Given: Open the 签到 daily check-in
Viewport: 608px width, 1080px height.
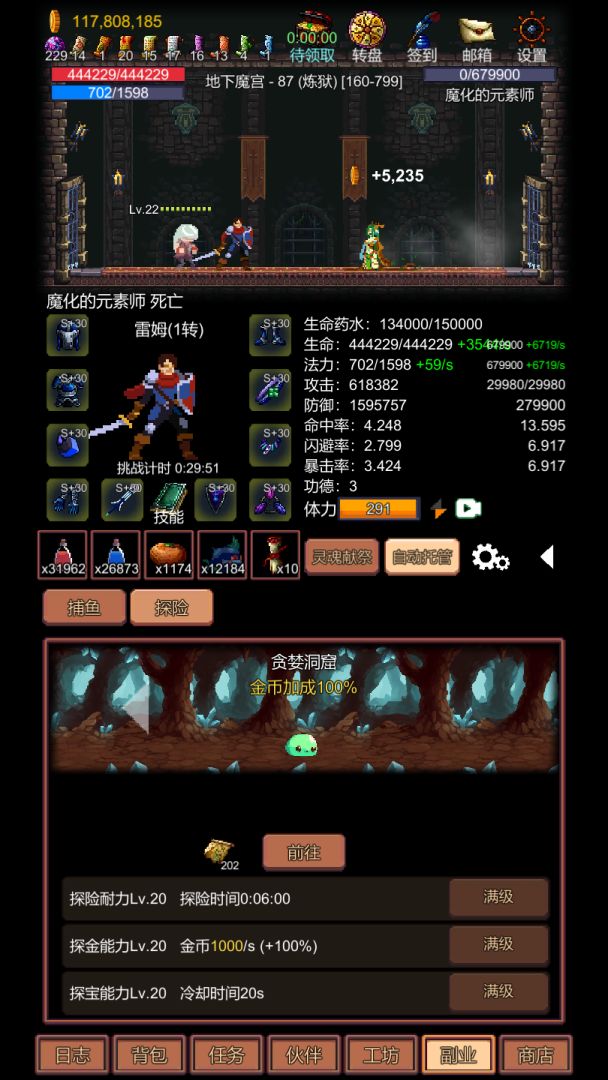Looking at the screenshot, I should pos(422,36).
